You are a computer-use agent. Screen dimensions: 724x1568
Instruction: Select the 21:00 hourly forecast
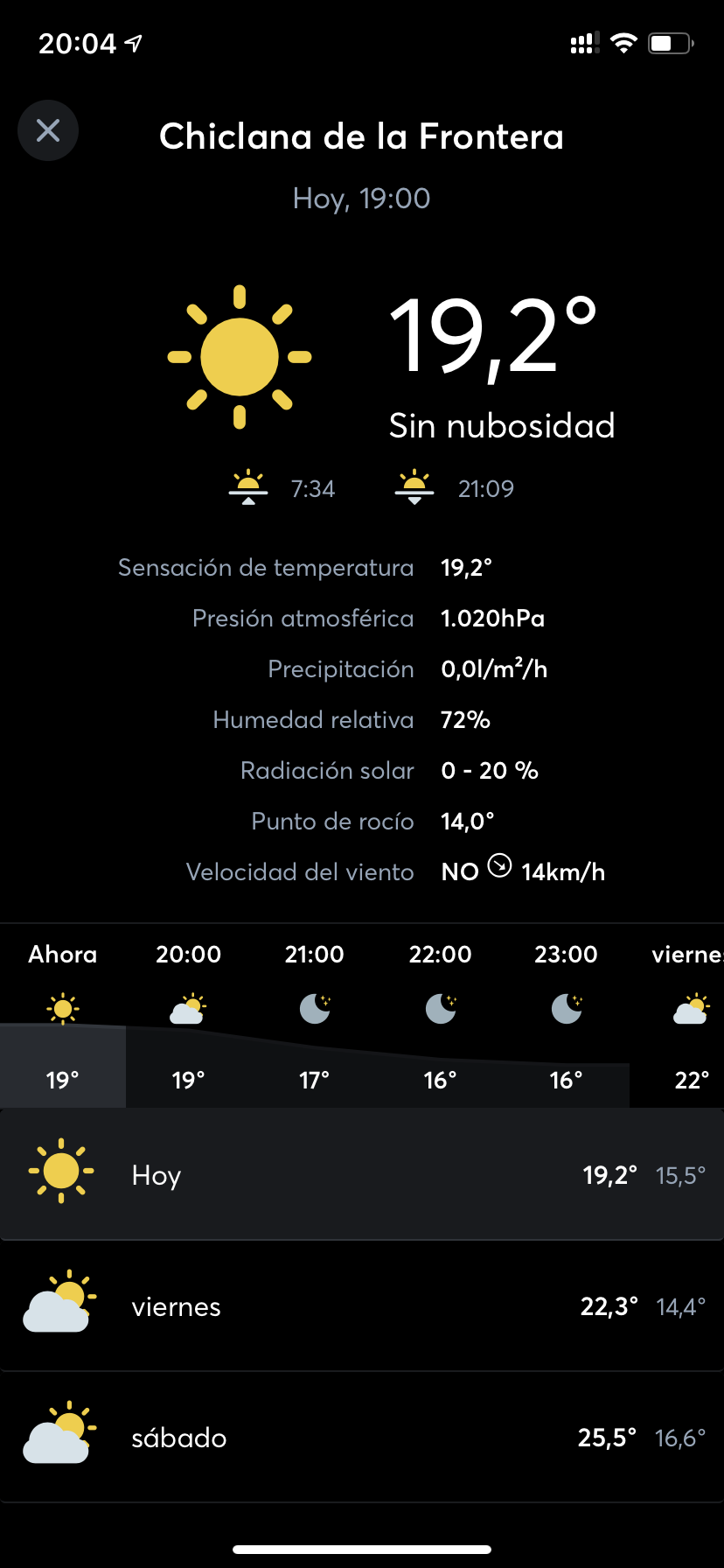click(315, 1018)
